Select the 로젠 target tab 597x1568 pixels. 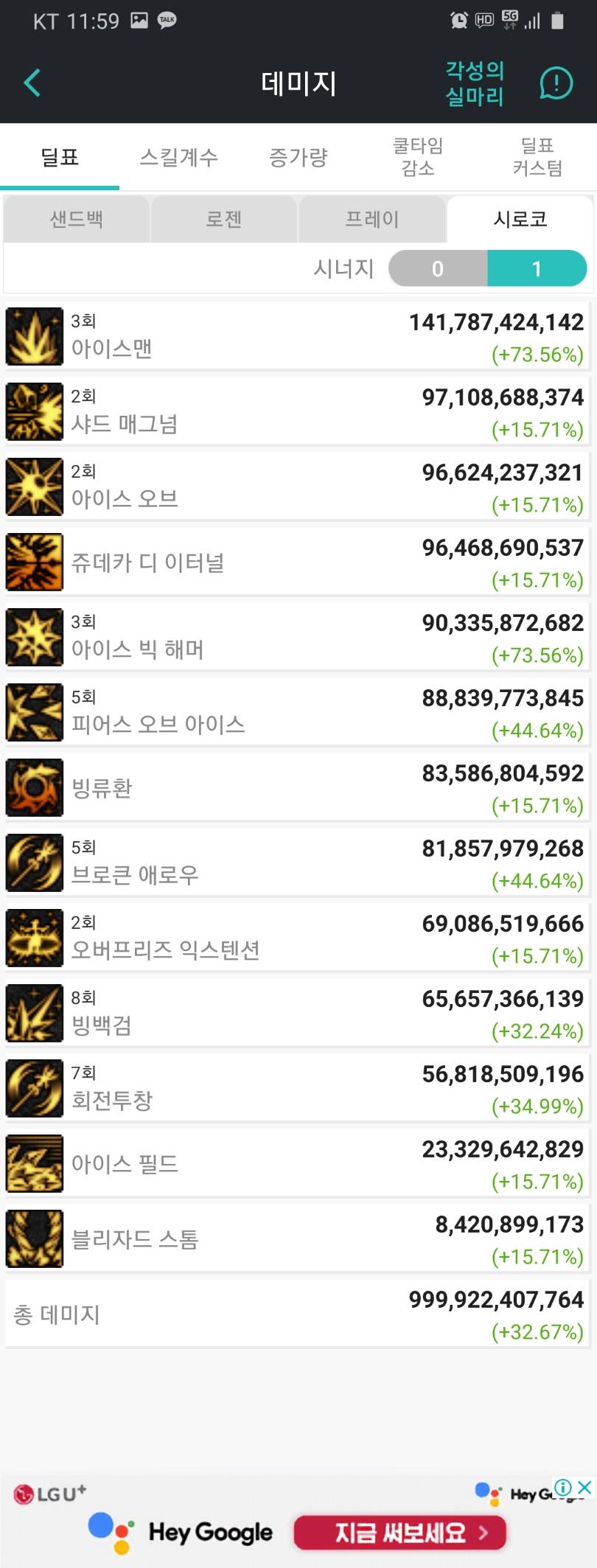[224, 219]
